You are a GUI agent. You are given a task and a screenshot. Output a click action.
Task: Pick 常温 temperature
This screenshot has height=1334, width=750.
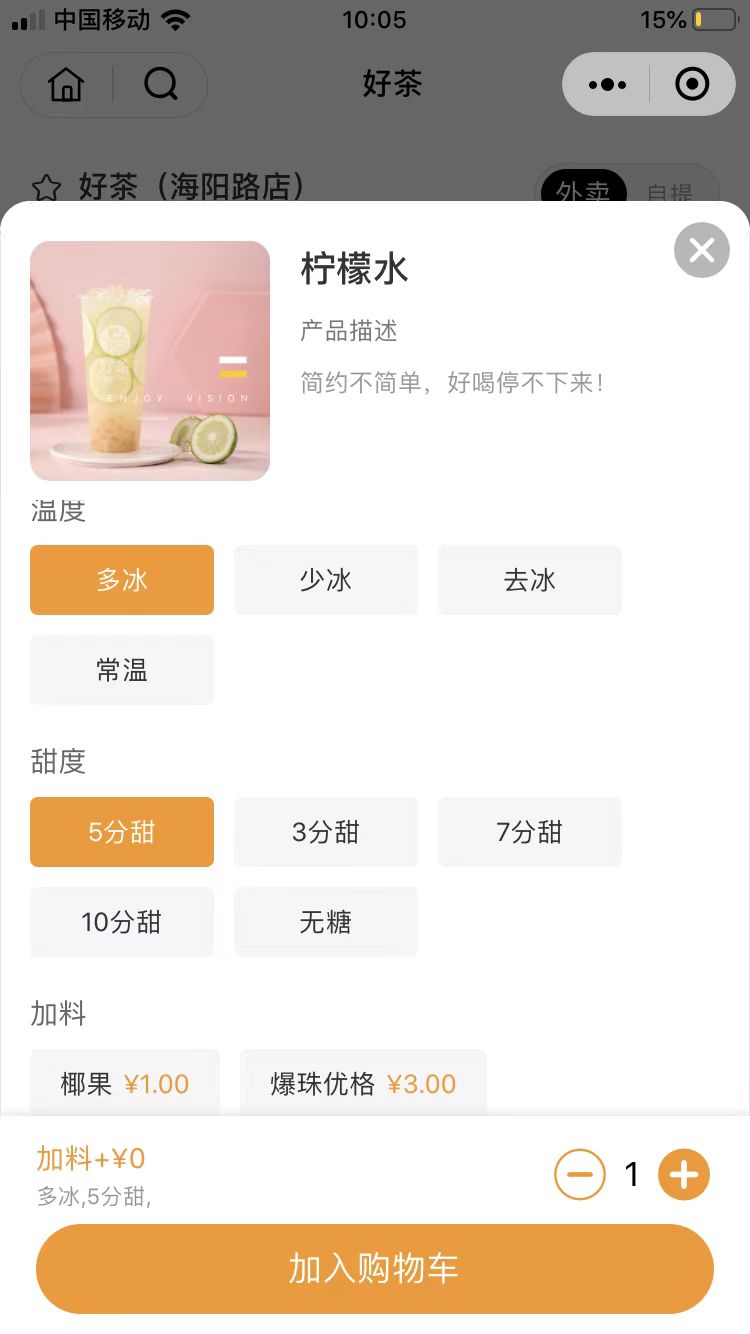(x=122, y=670)
